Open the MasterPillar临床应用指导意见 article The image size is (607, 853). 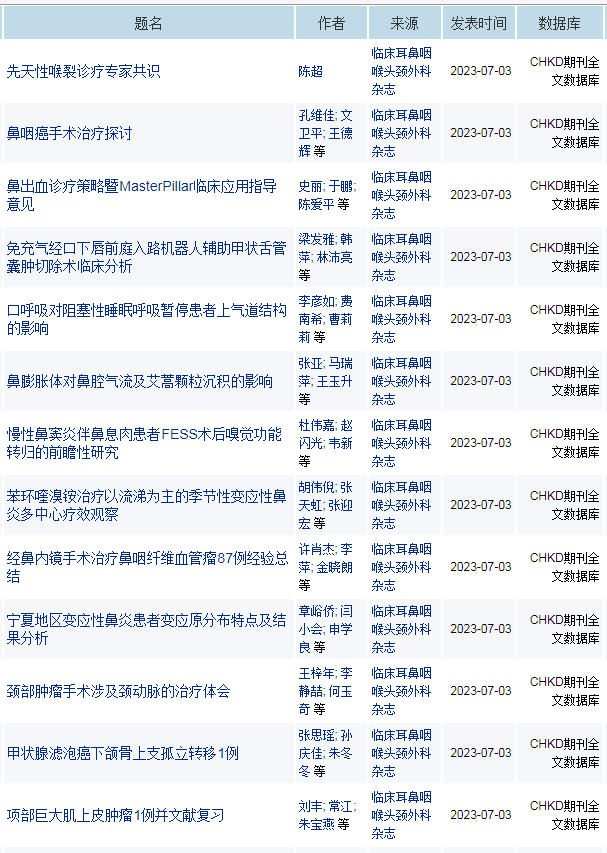point(140,187)
